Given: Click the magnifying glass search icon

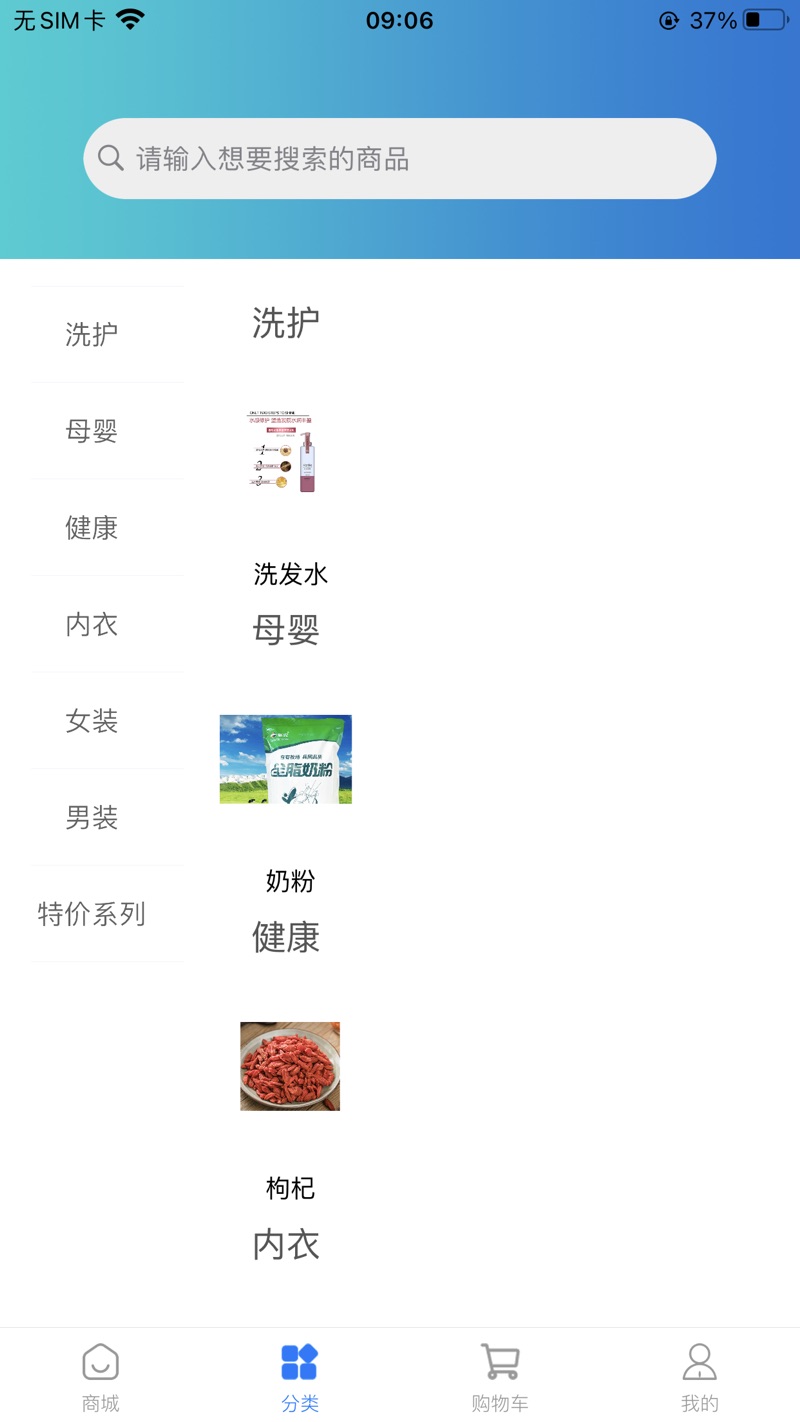Looking at the screenshot, I should 111,157.
